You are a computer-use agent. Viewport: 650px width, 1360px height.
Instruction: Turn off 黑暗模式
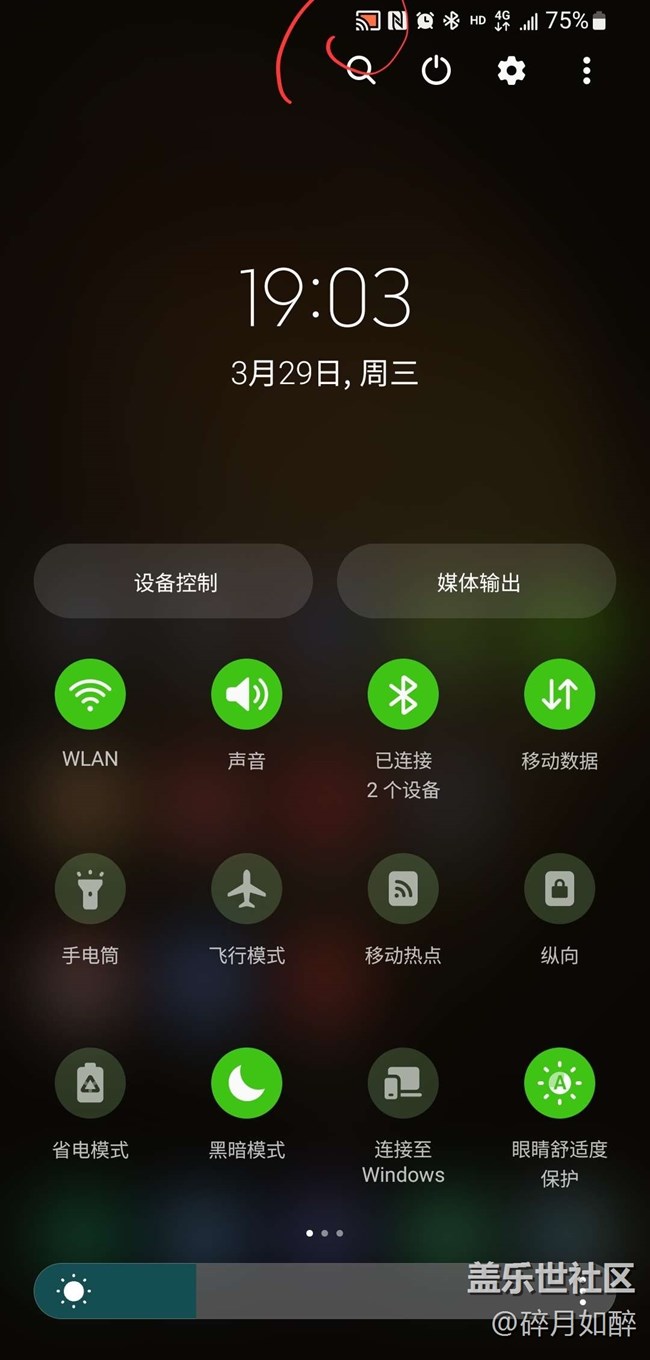[247, 1083]
